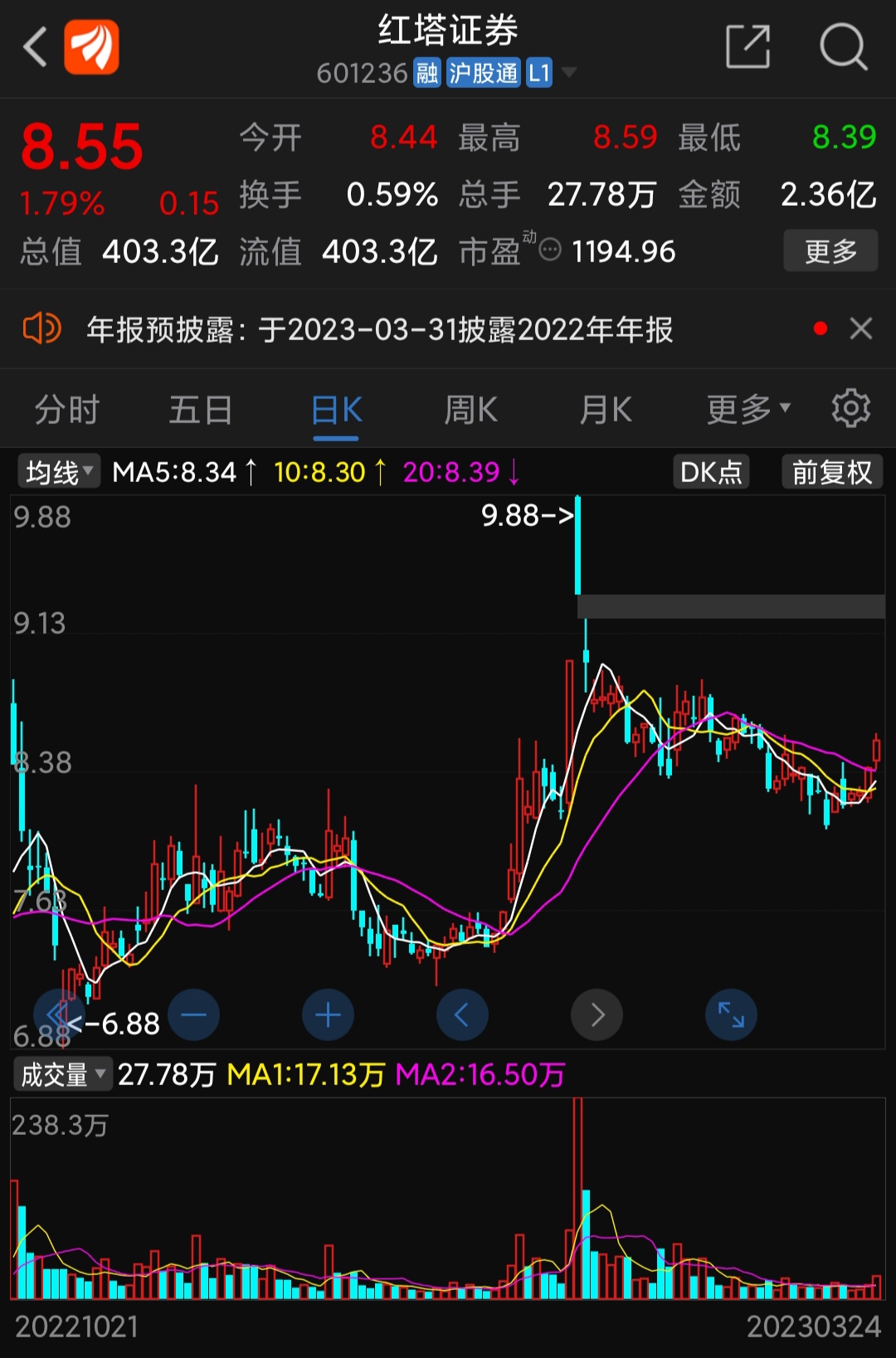
Task: Tap 更多 to show more quote details
Action: pos(830,251)
